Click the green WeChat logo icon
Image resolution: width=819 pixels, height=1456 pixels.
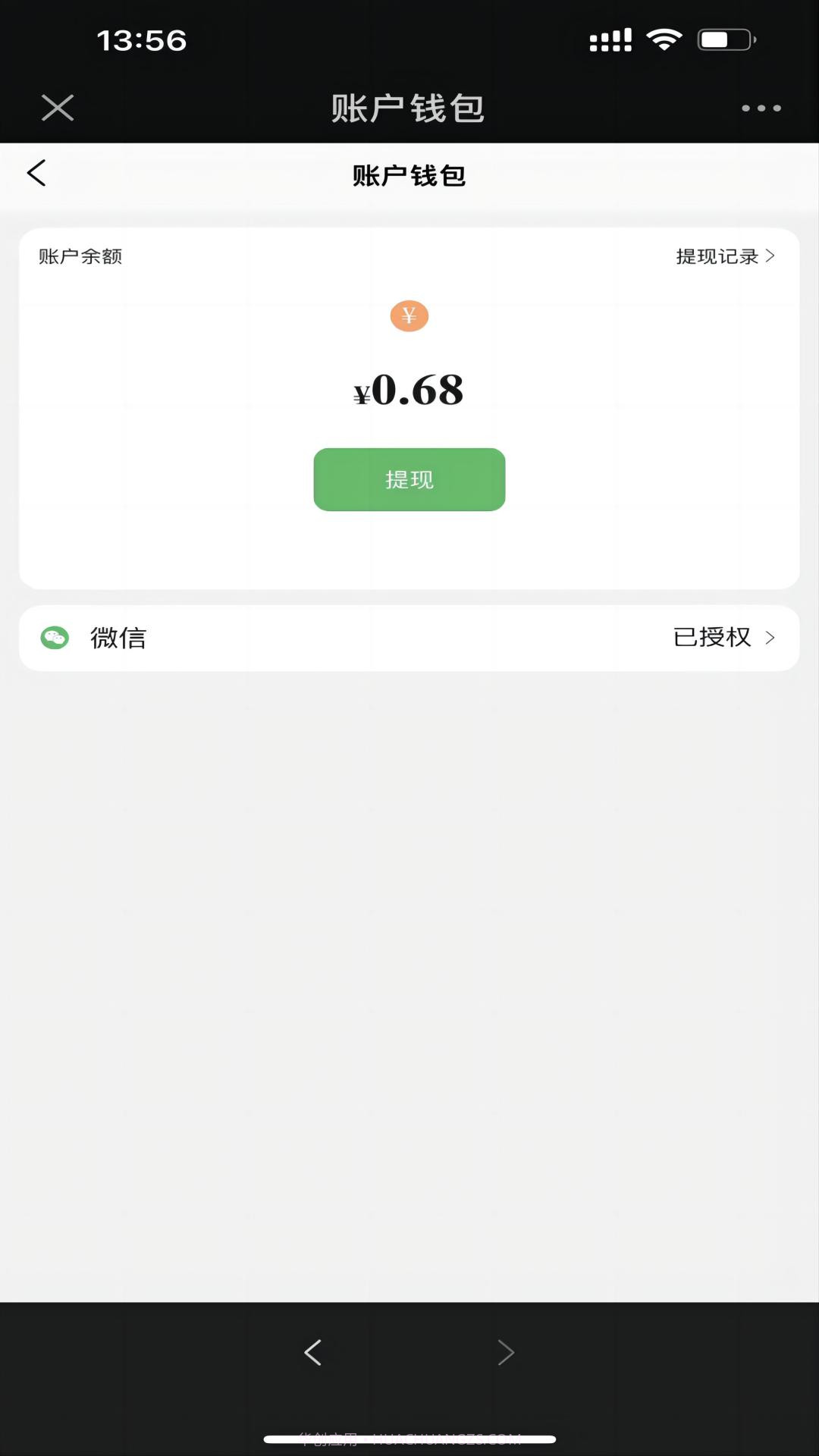(x=55, y=638)
